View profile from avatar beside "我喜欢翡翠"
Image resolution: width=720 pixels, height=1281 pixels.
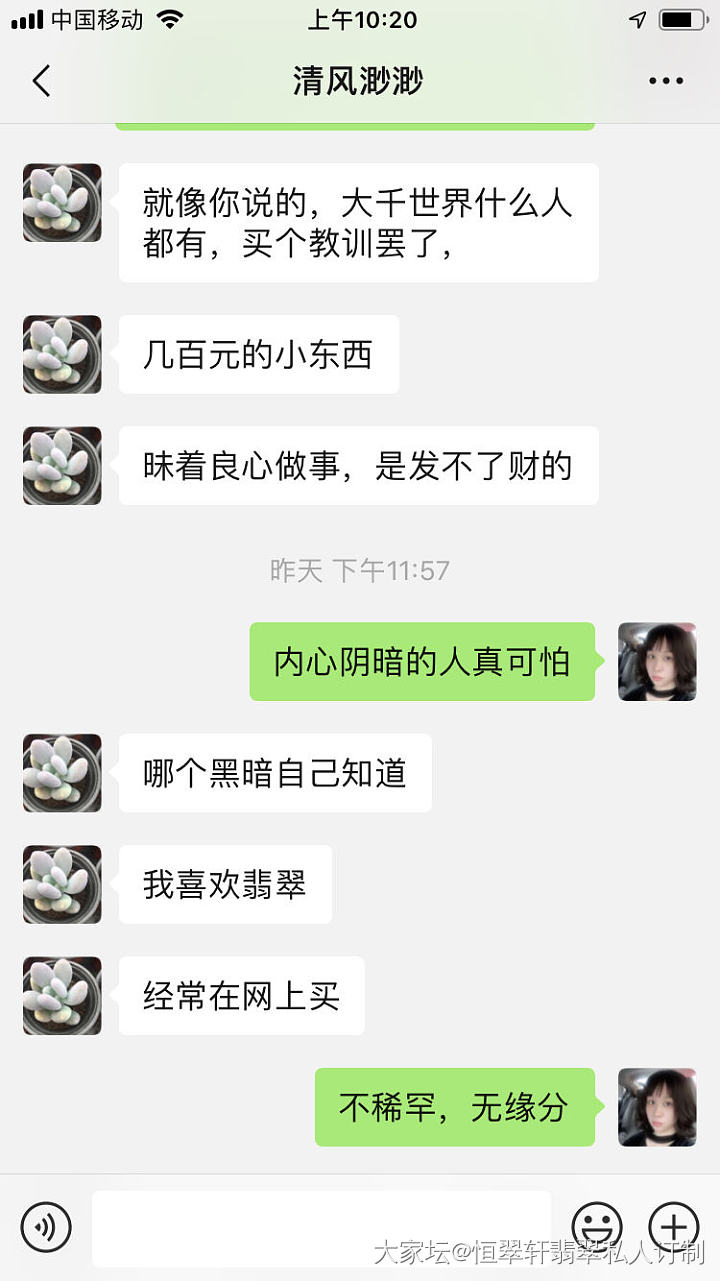coord(62,884)
